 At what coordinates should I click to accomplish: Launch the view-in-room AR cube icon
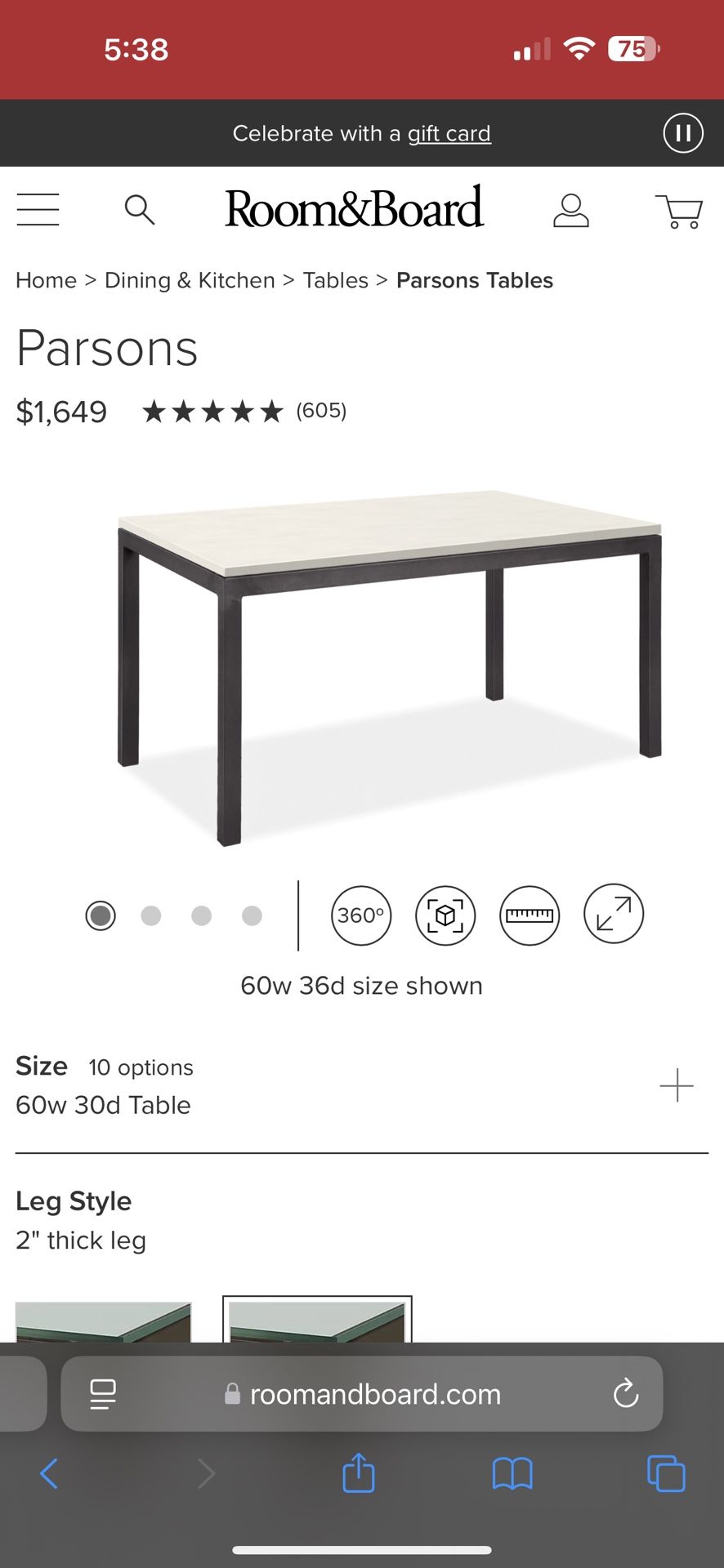[445, 915]
